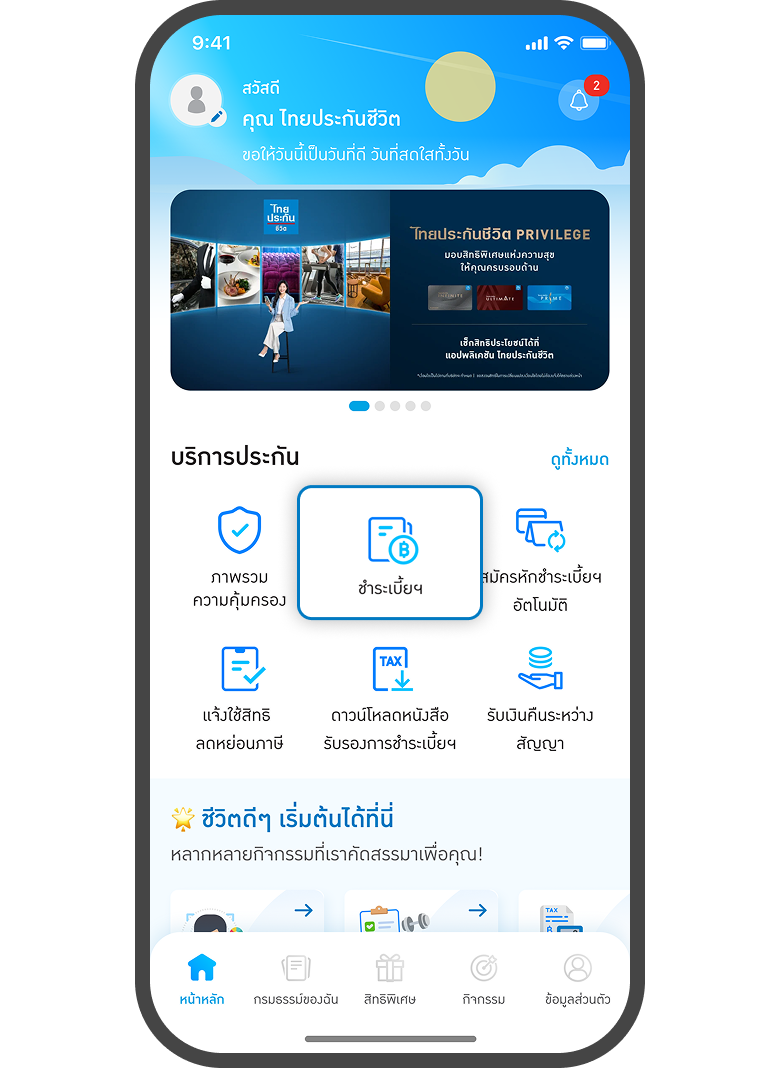Open แจ้งใช้สิทธิลดหย่อนภาษี
The height and width of the screenshot is (1068, 780).
click(239, 697)
